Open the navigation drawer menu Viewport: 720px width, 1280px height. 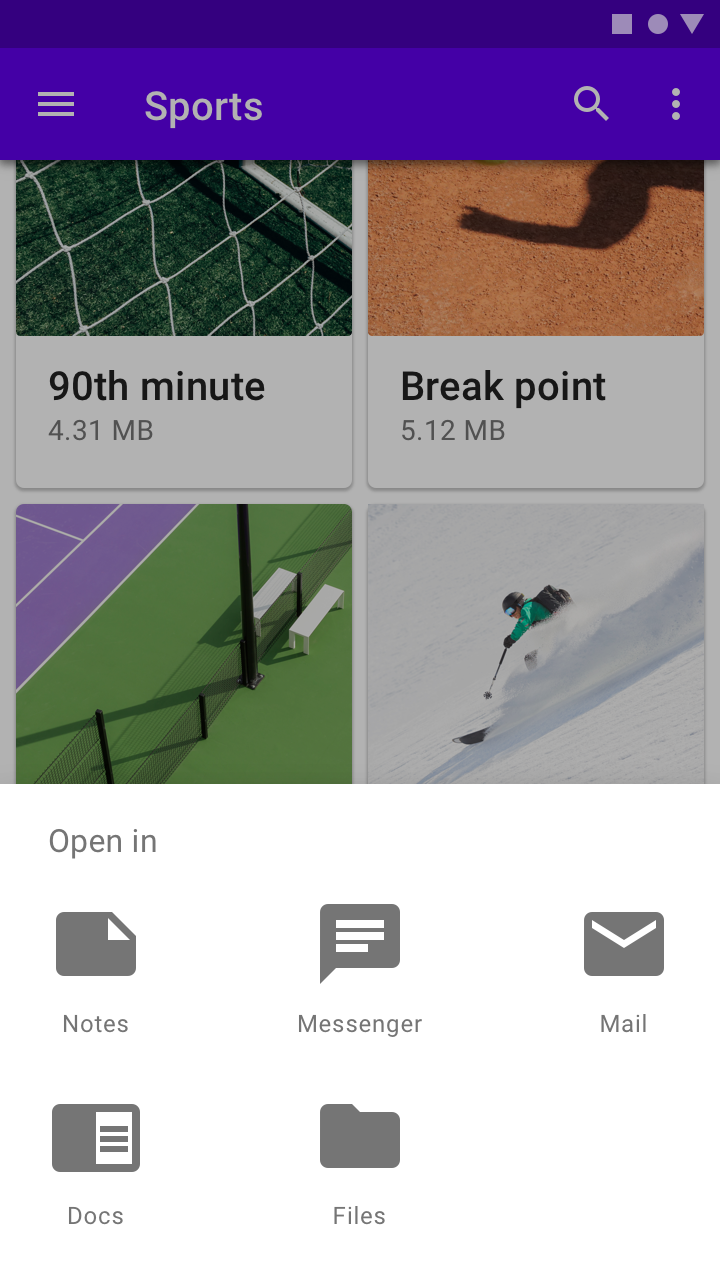pos(56,104)
